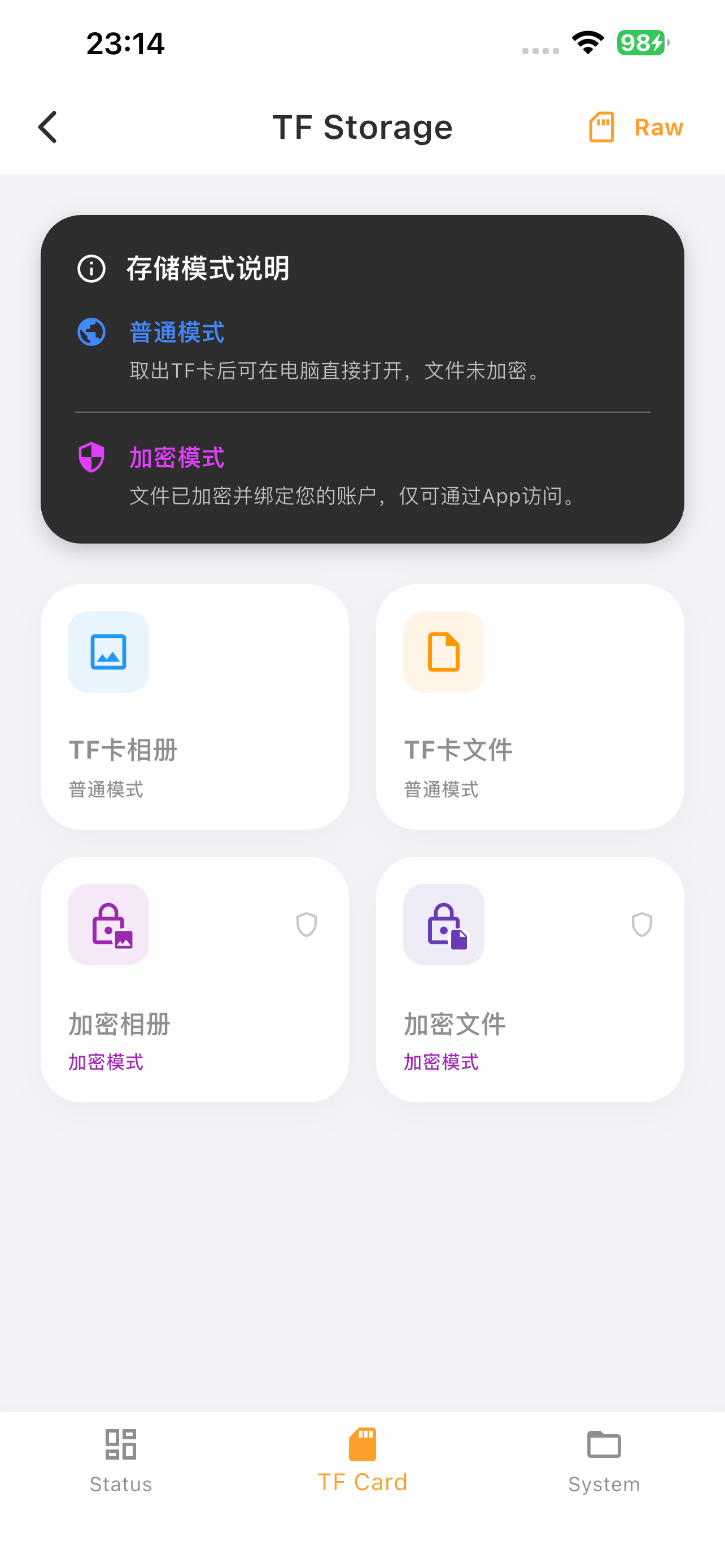
Task: Open TF卡文件 card
Action: [530, 707]
